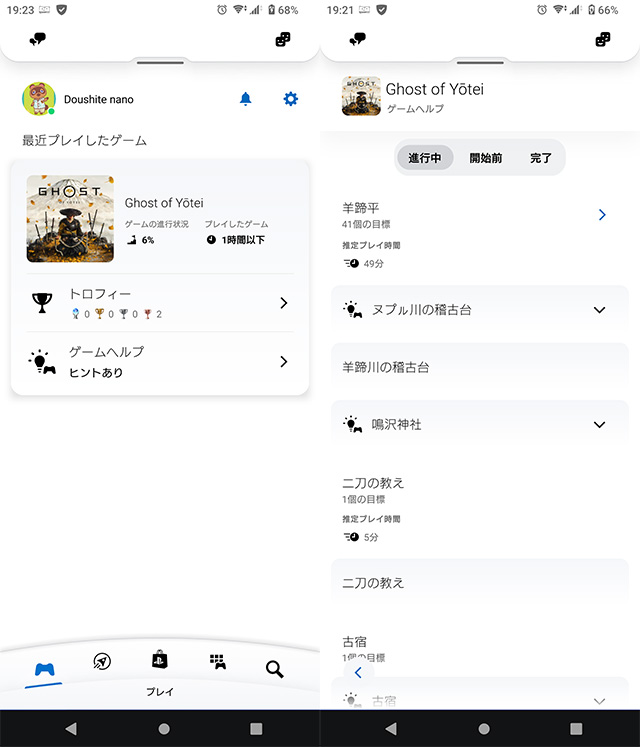Viewport: 640px width, 747px height.
Task: Open Doushite nano's profile avatar
Action: pyautogui.click(x=38, y=99)
